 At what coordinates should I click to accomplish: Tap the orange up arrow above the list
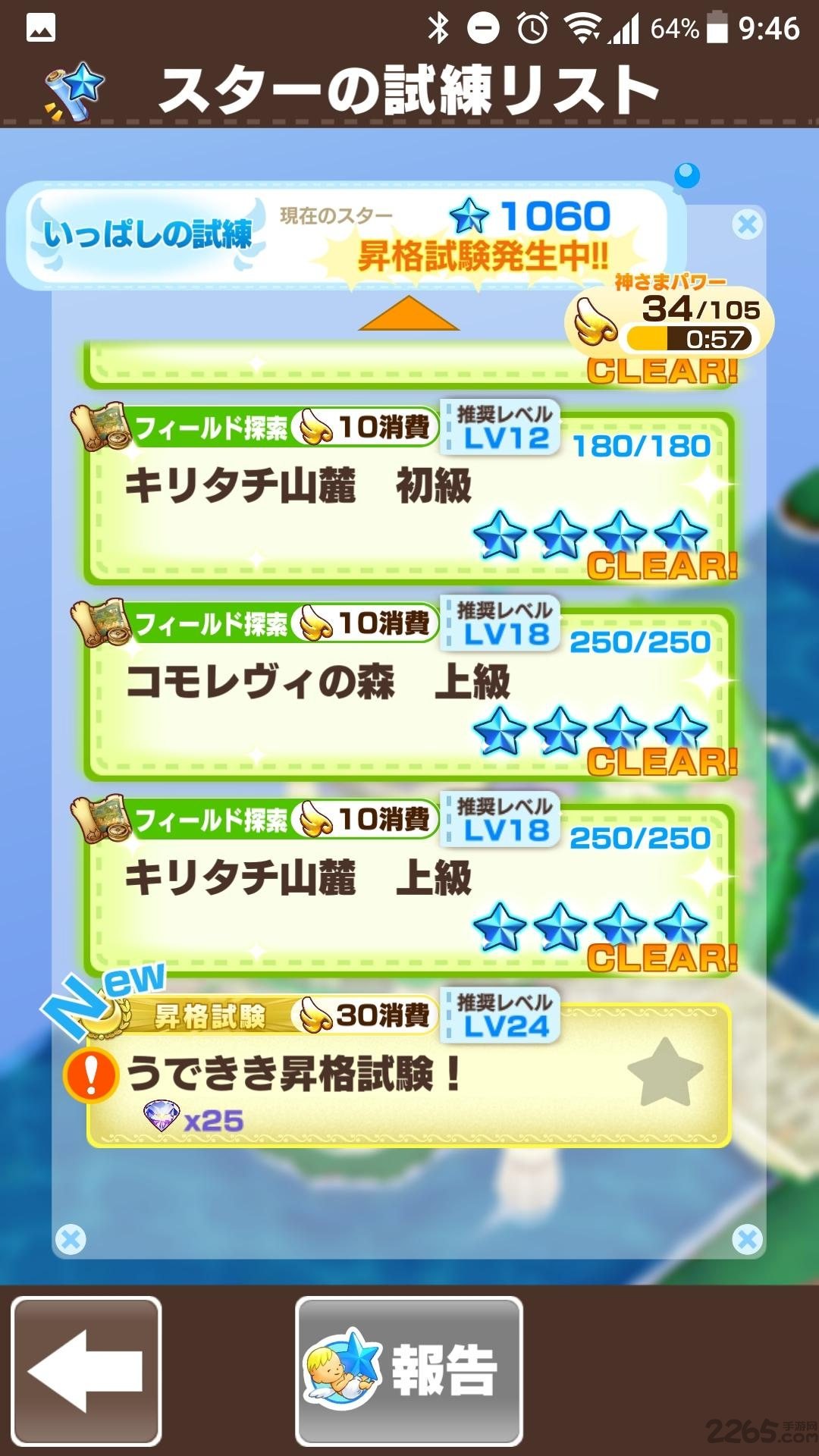point(409,313)
